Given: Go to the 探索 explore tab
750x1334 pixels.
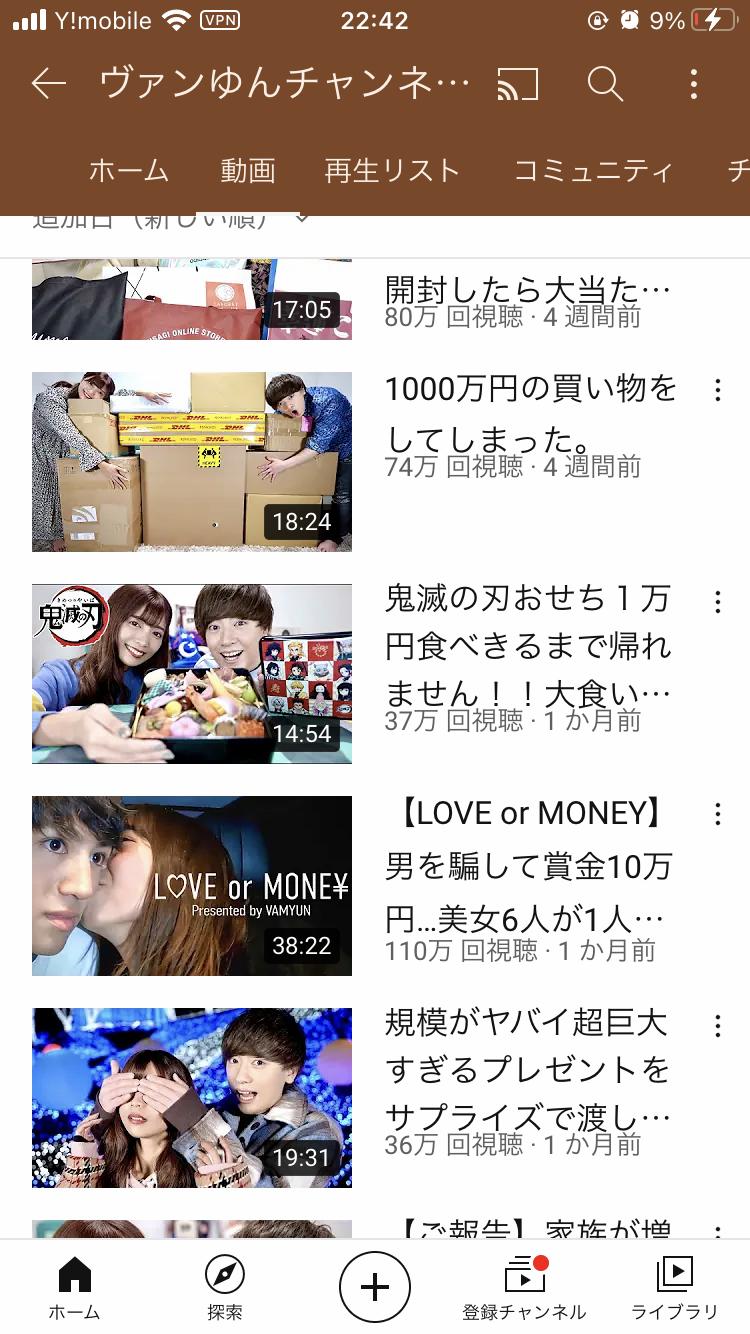Looking at the screenshot, I should [x=224, y=1288].
